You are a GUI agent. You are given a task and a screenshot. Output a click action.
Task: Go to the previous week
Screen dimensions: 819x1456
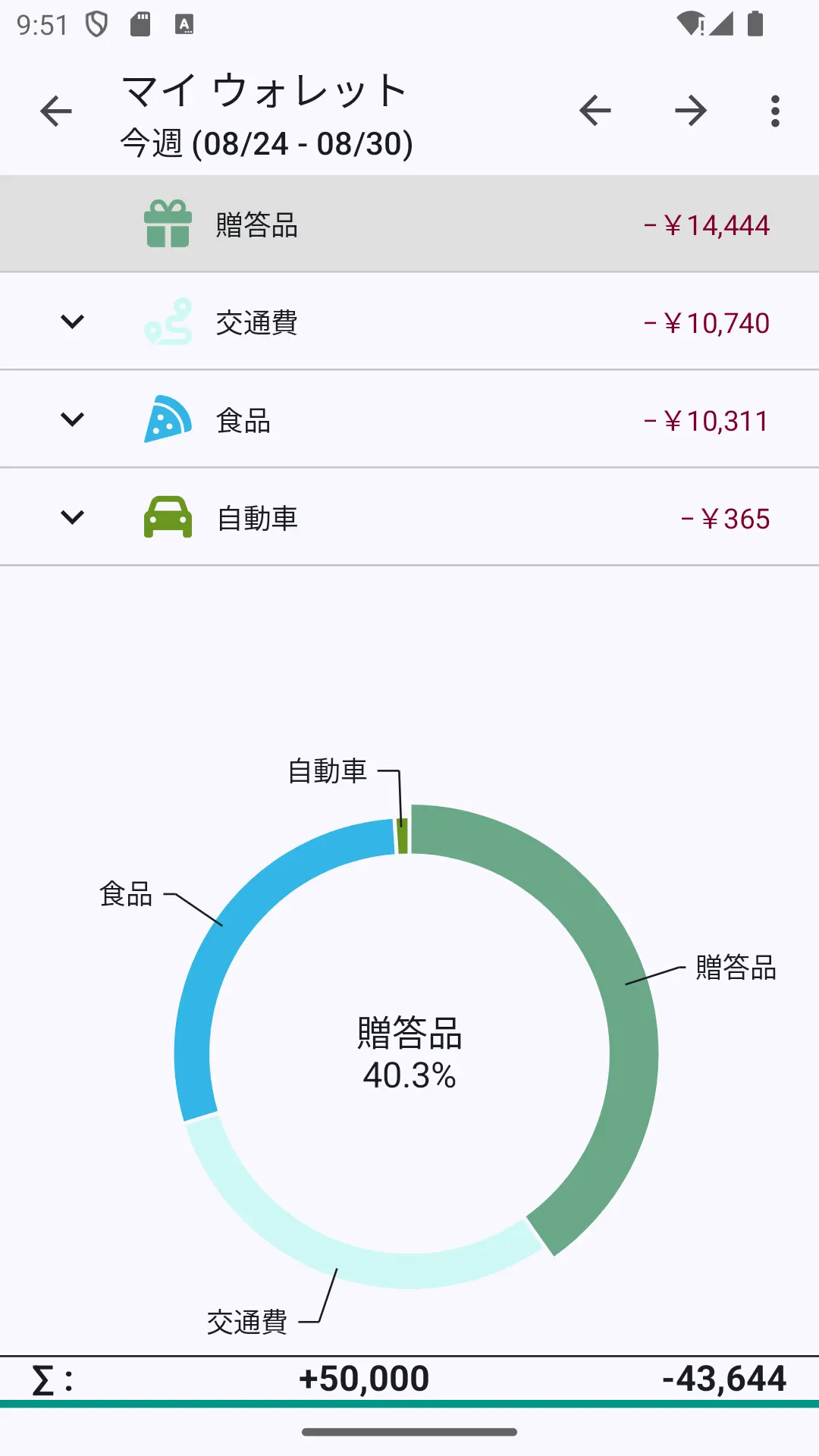[x=595, y=111]
